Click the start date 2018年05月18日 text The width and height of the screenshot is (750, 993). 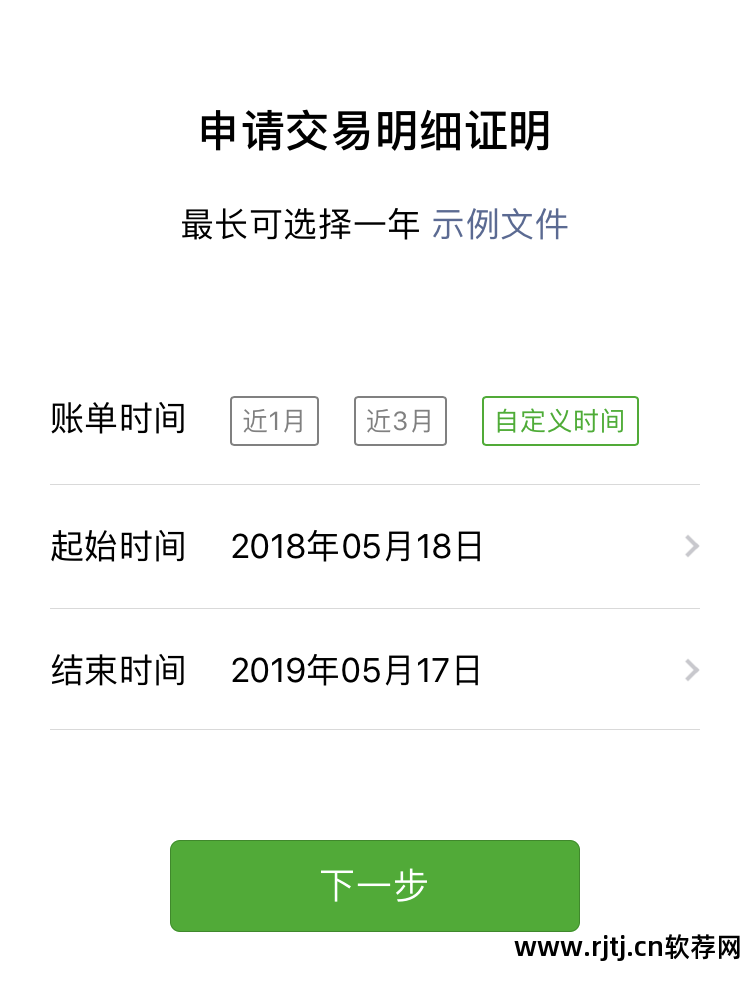click(x=357, y=546)
